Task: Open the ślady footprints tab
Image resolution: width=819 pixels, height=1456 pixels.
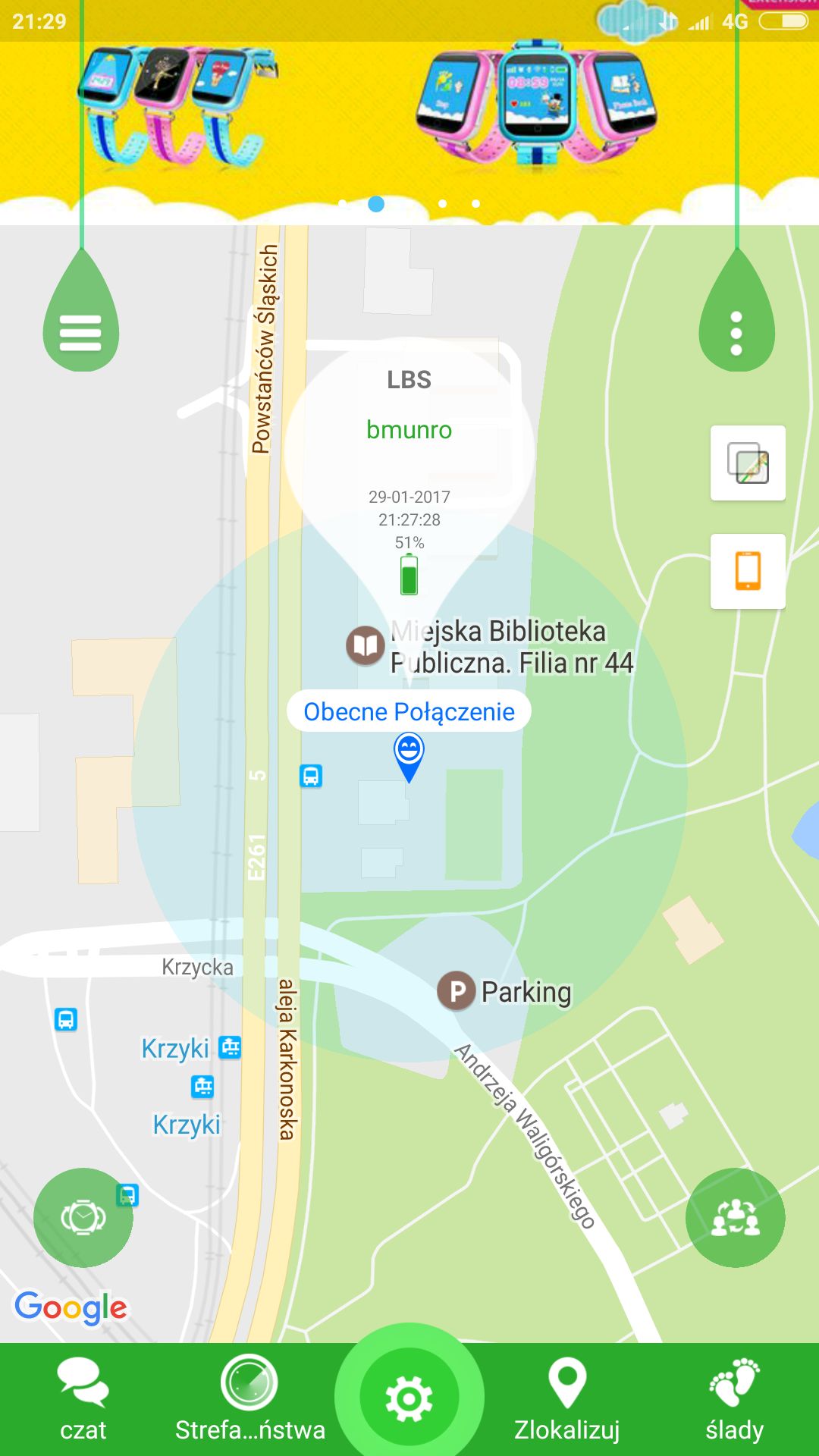Action: 734,1400
